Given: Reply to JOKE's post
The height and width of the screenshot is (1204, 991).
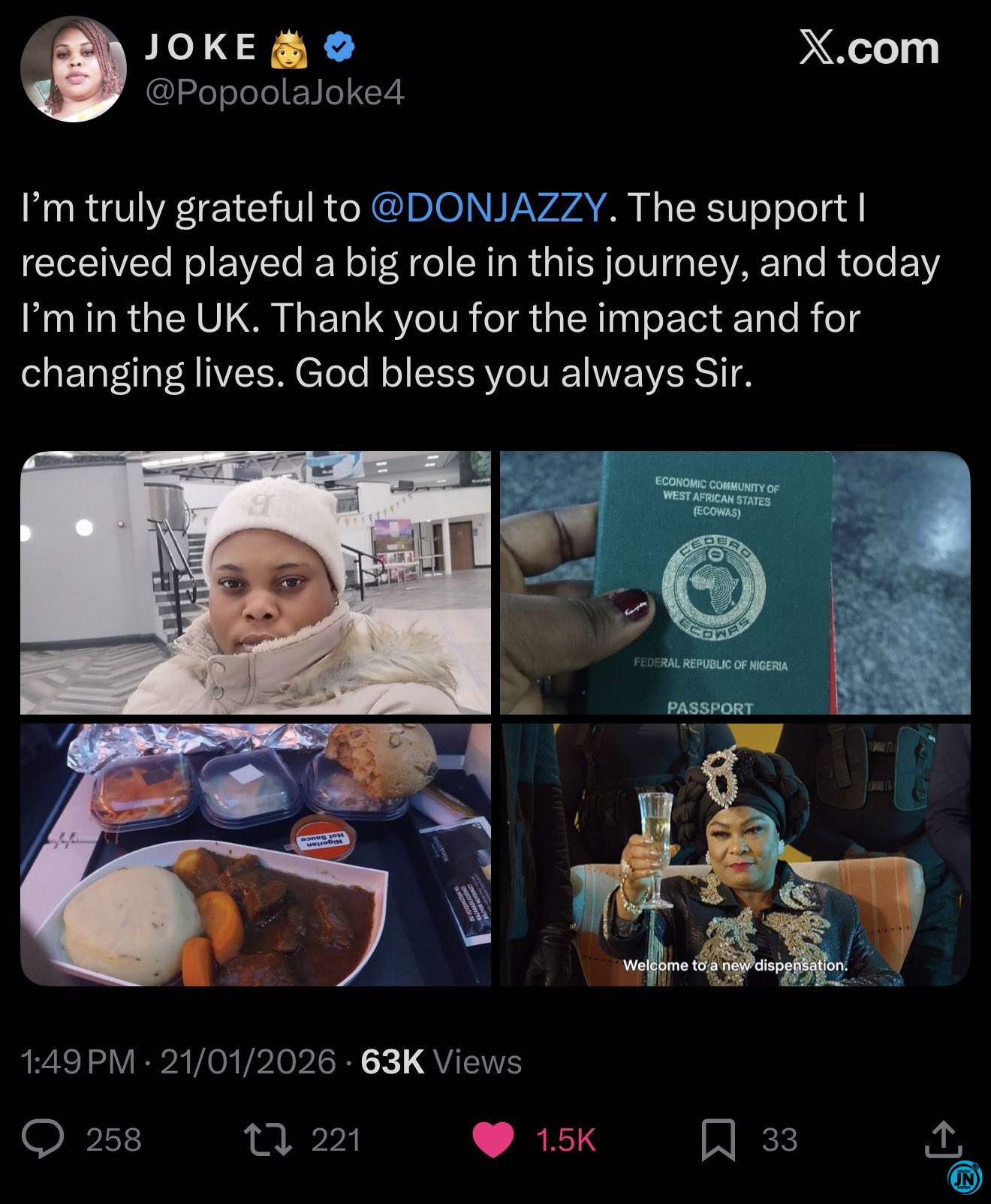Looking at the screenshot, I should 43,1139.
